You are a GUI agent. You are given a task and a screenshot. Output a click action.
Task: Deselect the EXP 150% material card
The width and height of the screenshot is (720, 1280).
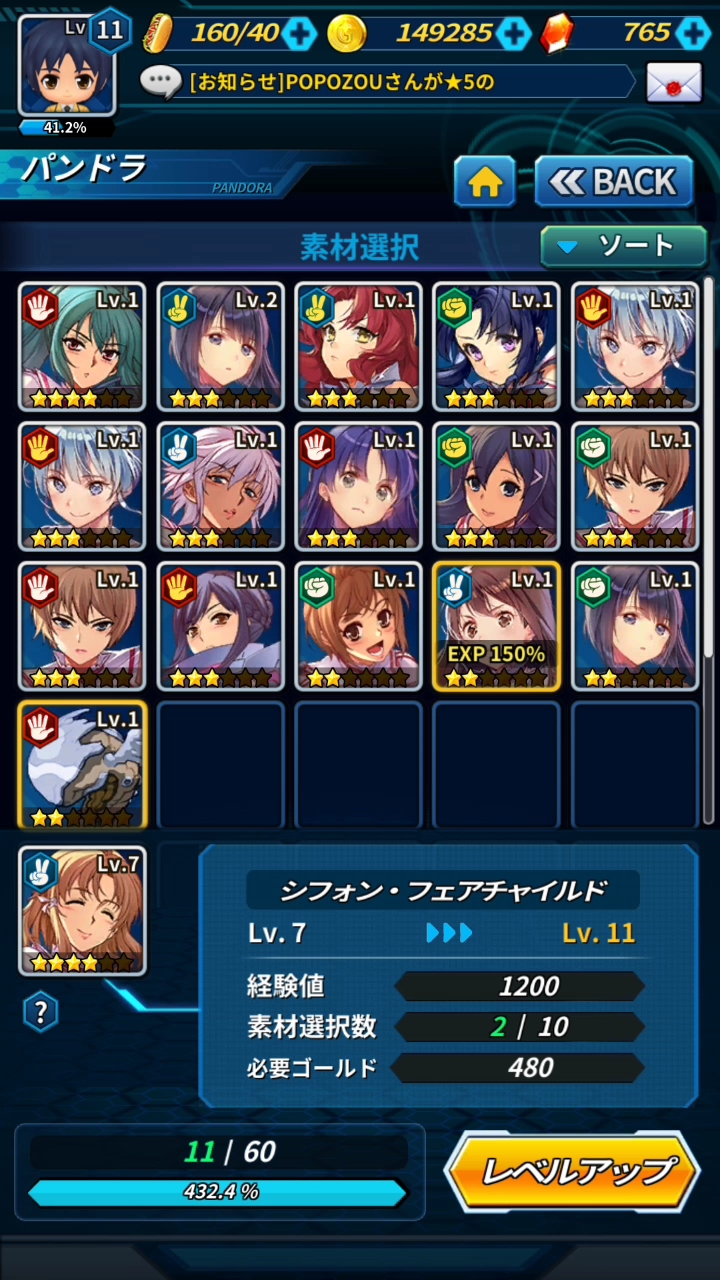click(496, 626)
